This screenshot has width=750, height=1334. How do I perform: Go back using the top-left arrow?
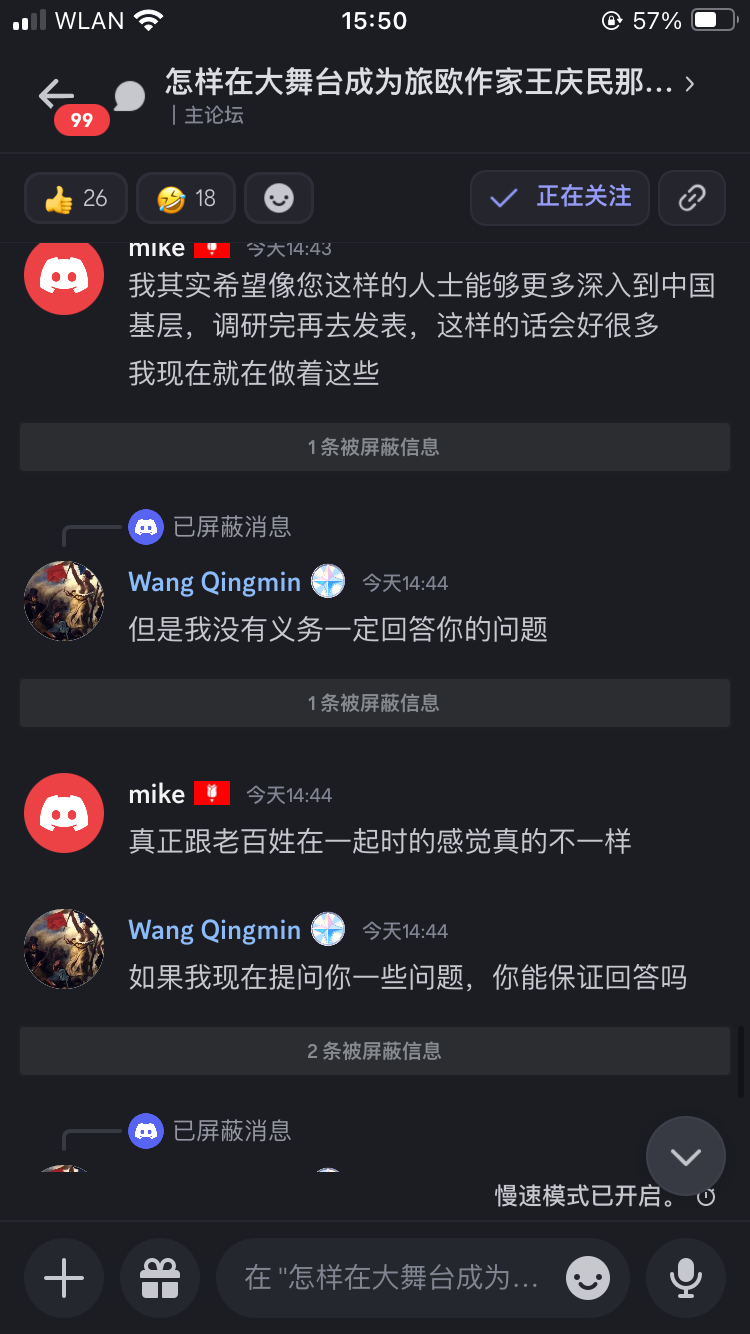click(56, 95)
